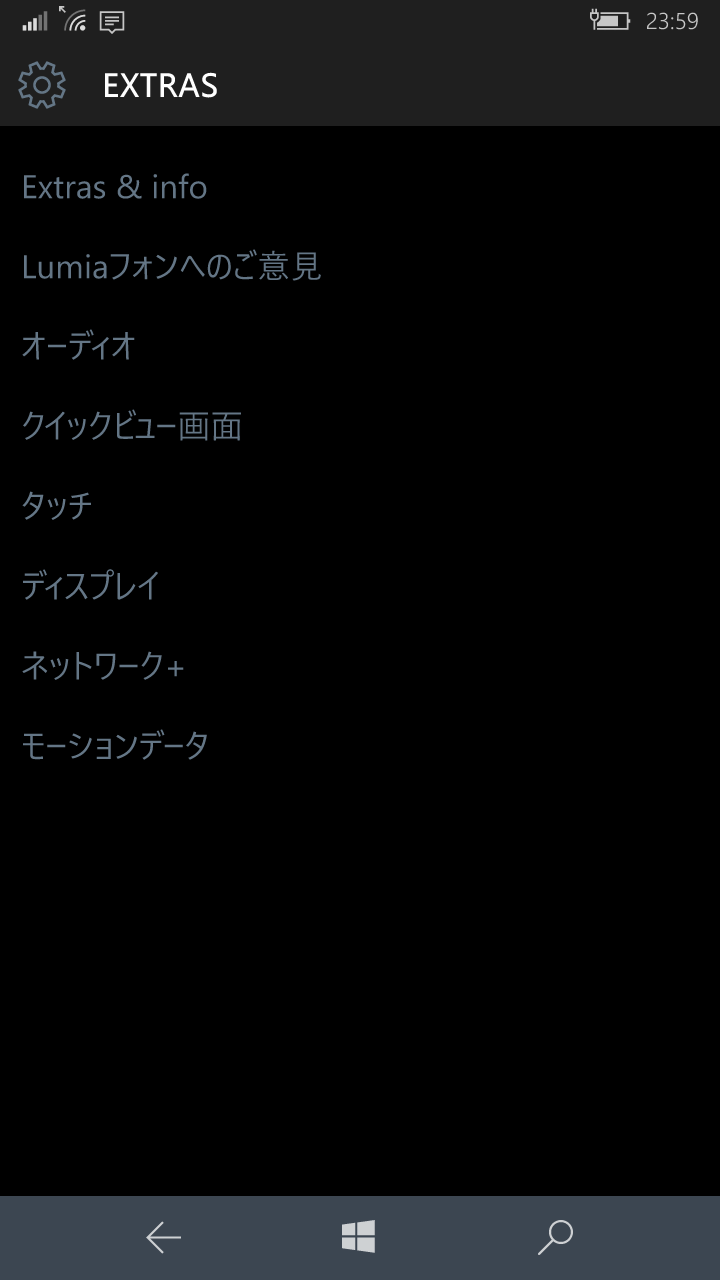Go back with the back arrow
The image size is (720, 1280).
point(164,1238)
